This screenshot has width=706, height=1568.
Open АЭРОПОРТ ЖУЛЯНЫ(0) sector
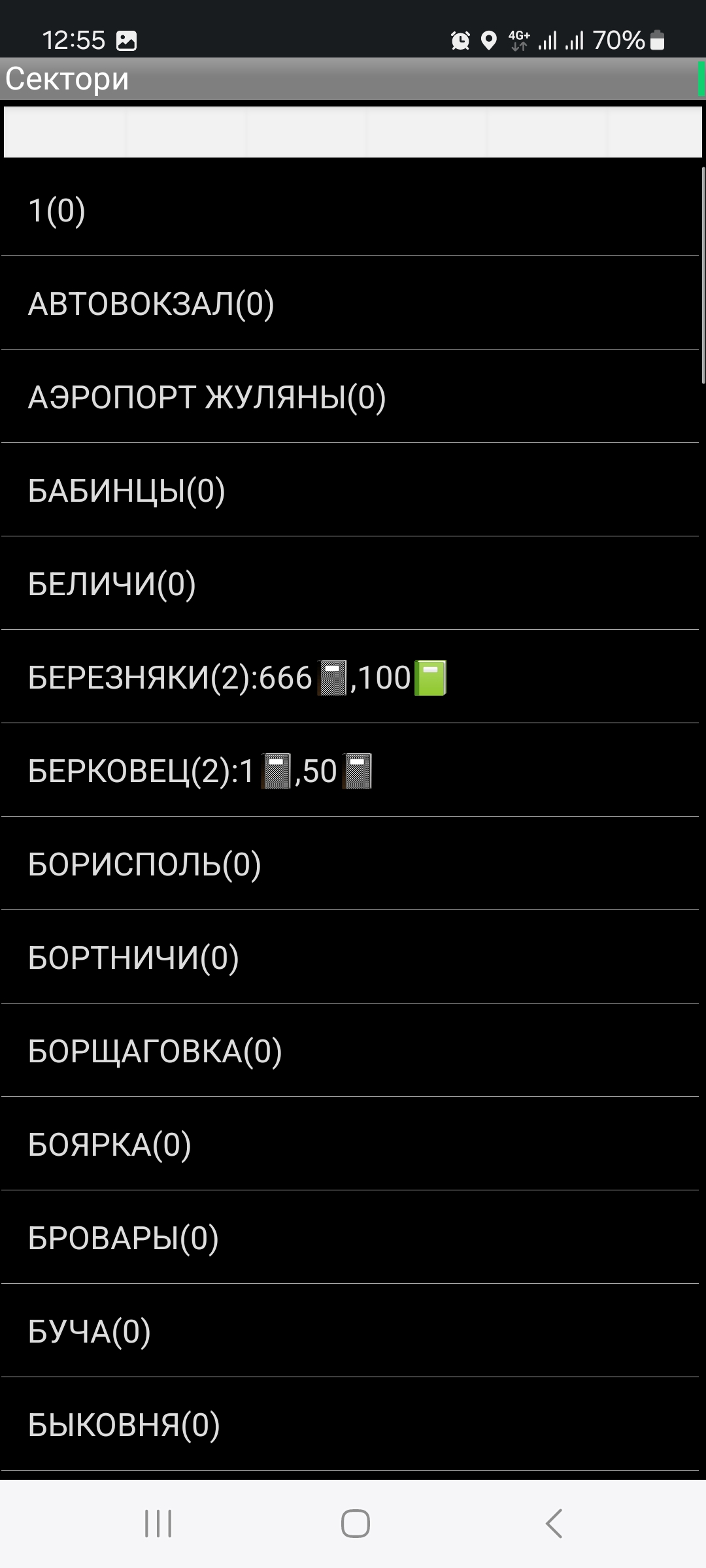pyautogui.click(x=350, y=397)
